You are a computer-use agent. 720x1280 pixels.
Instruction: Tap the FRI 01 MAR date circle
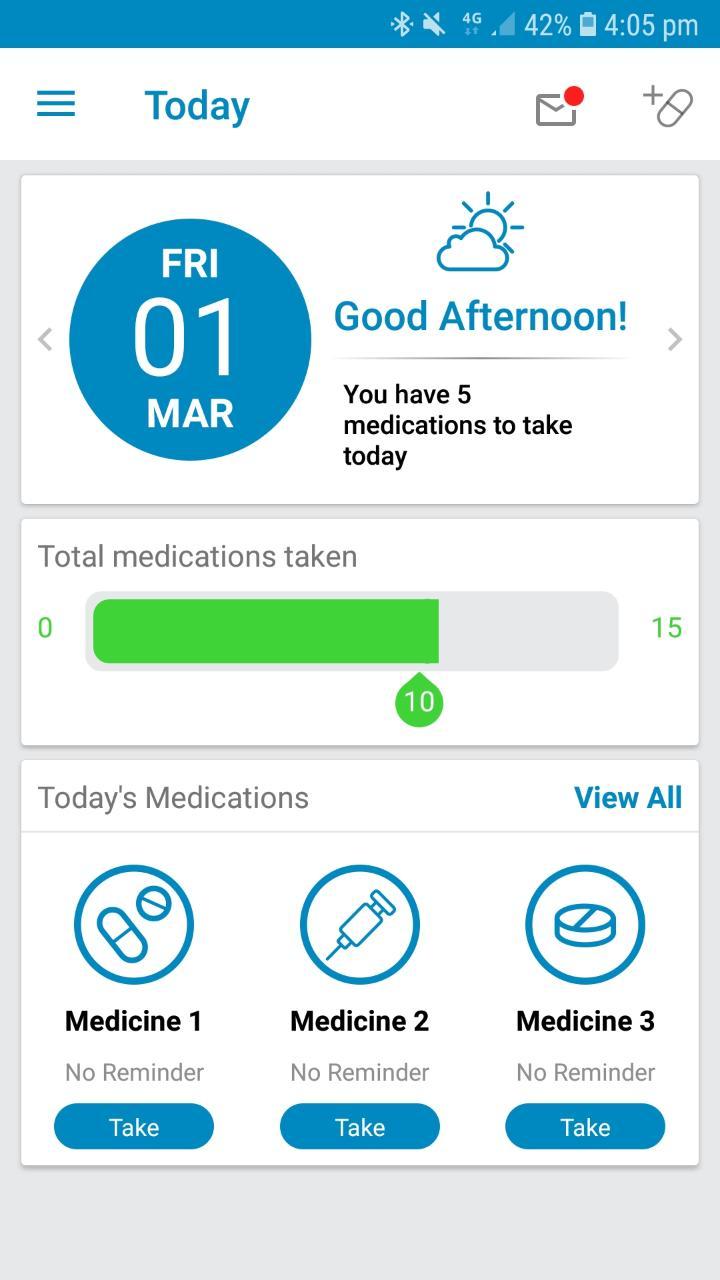pyautogui.click(x=190, y=338)
